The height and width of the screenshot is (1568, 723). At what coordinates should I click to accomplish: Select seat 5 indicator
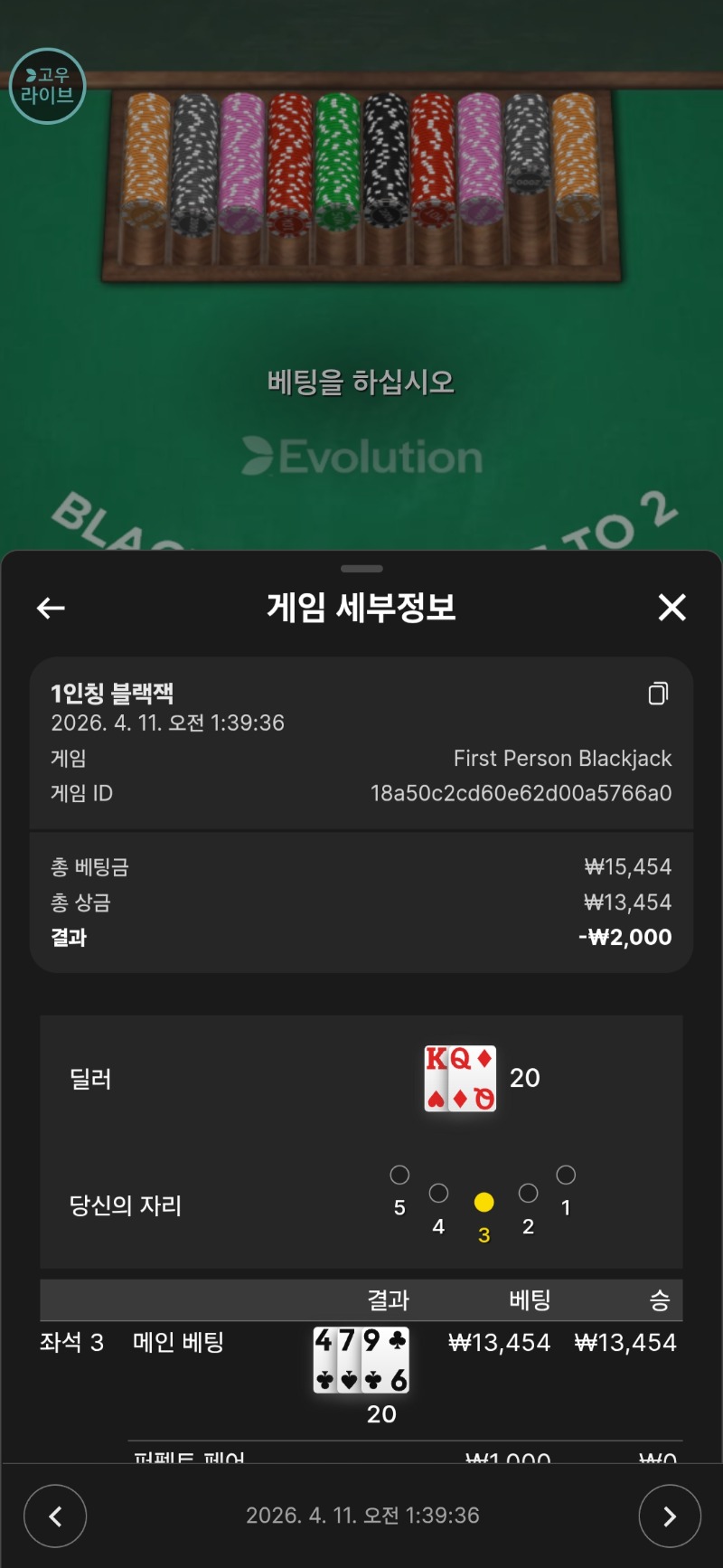pos(399,1176)
